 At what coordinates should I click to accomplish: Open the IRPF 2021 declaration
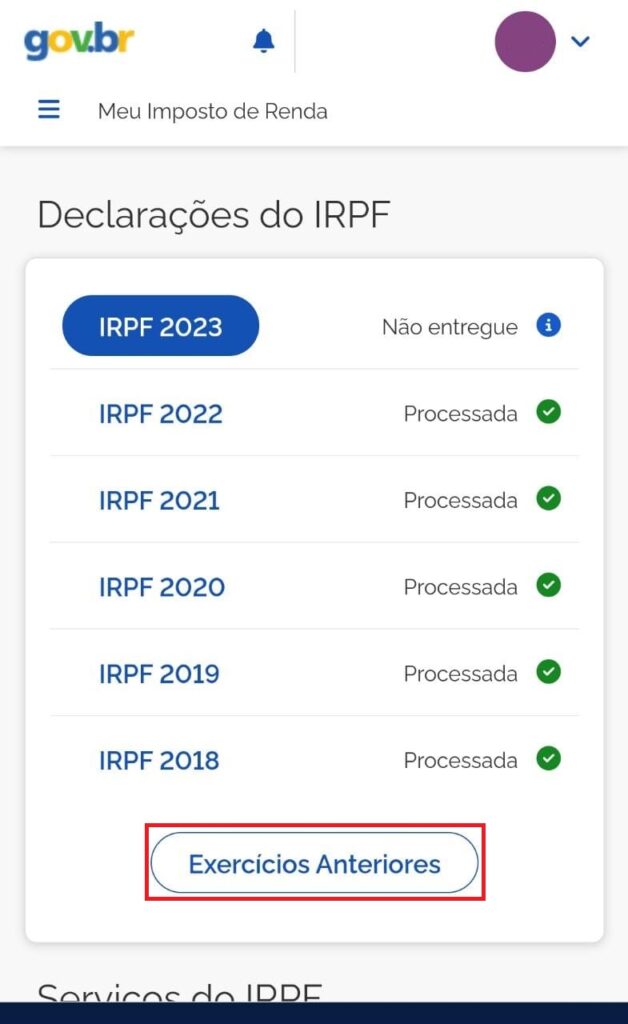[159, 500]
